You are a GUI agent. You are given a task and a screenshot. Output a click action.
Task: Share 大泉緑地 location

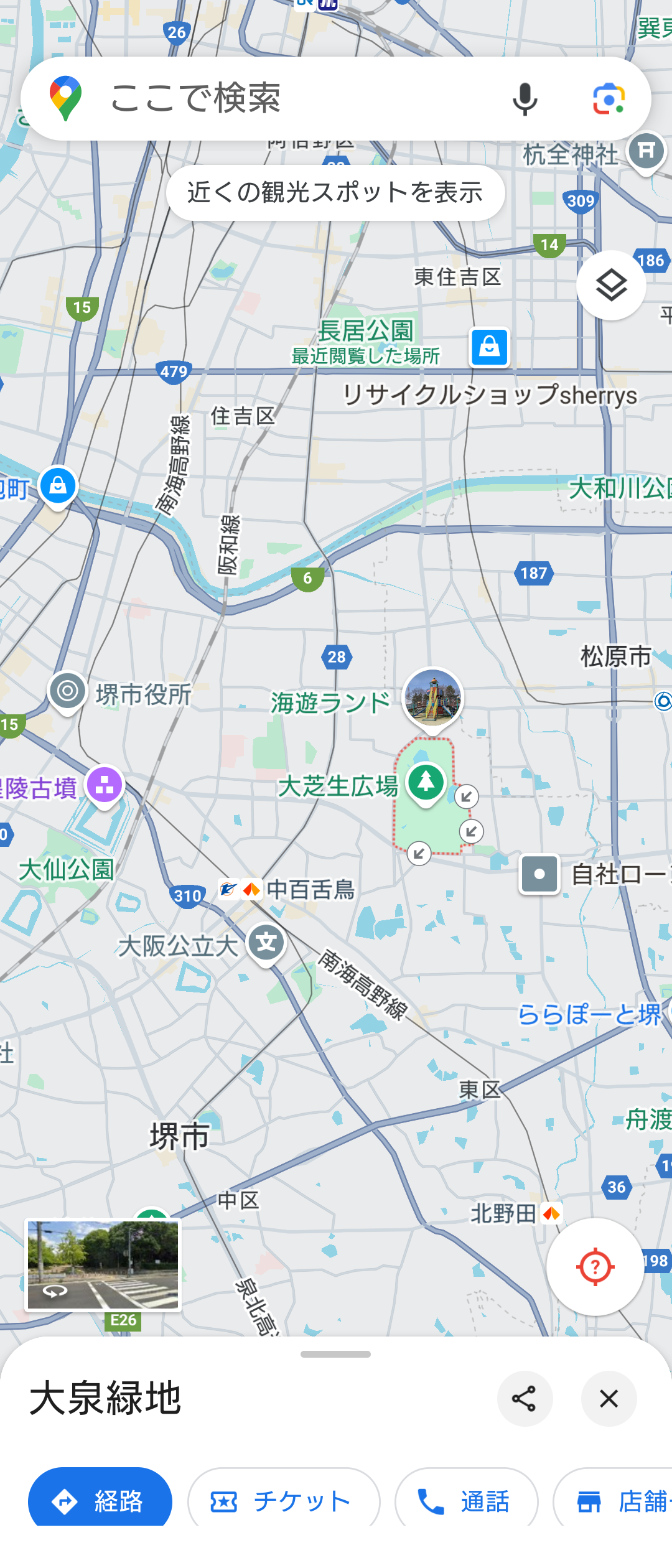[x=525, y=1398]
